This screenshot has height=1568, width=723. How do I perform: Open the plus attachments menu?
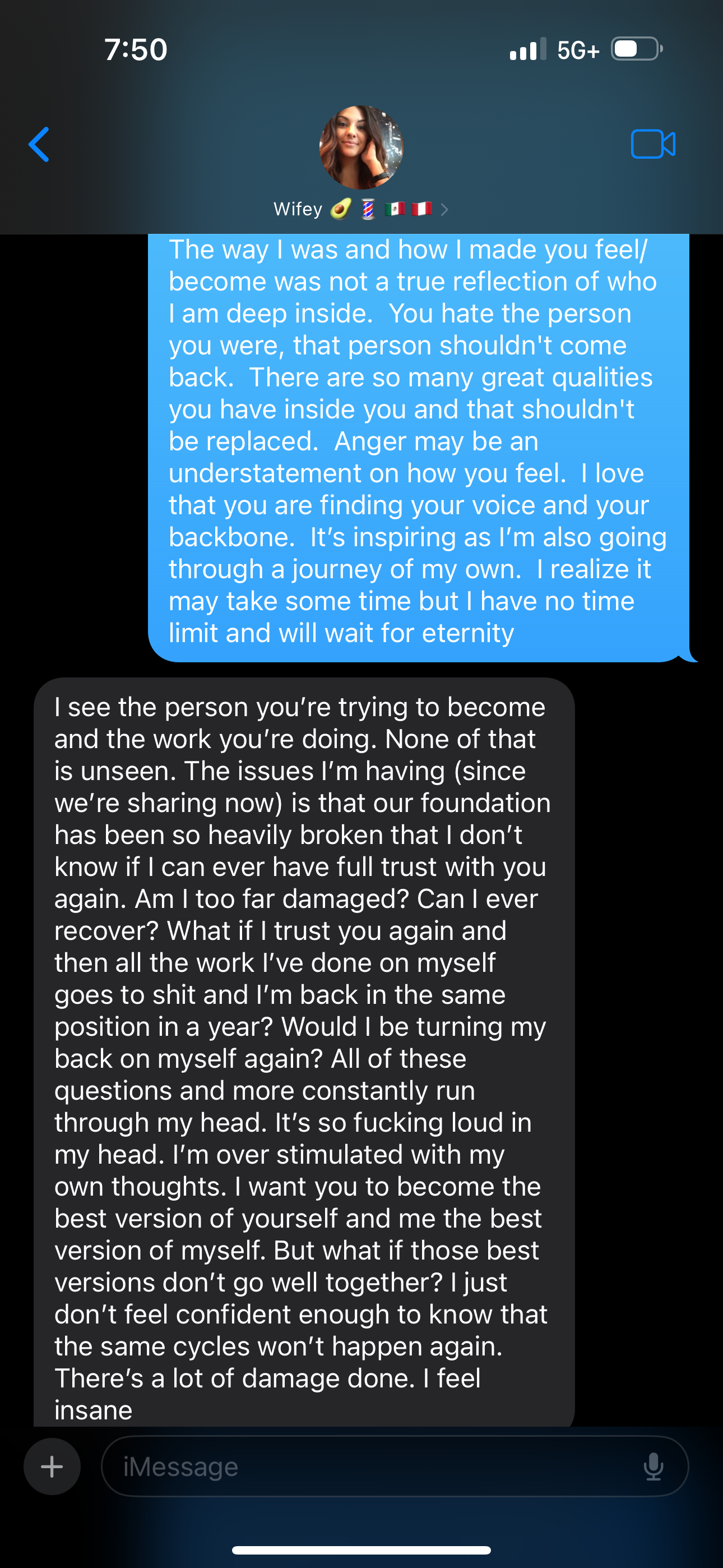(x=52, y=1466)
